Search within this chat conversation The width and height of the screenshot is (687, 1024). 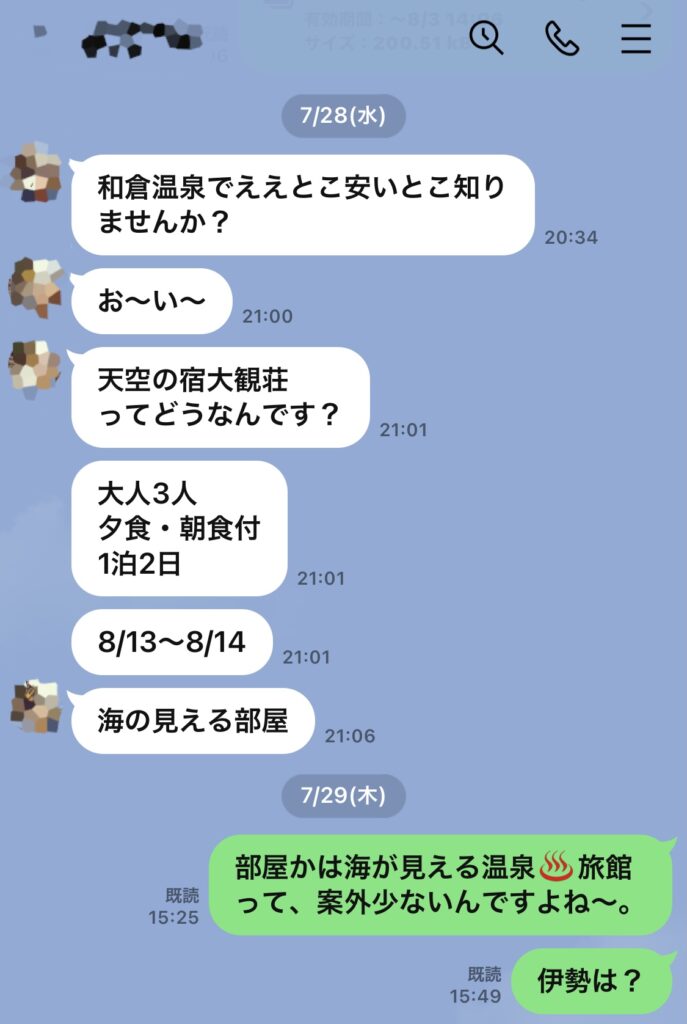click(486, 38)
